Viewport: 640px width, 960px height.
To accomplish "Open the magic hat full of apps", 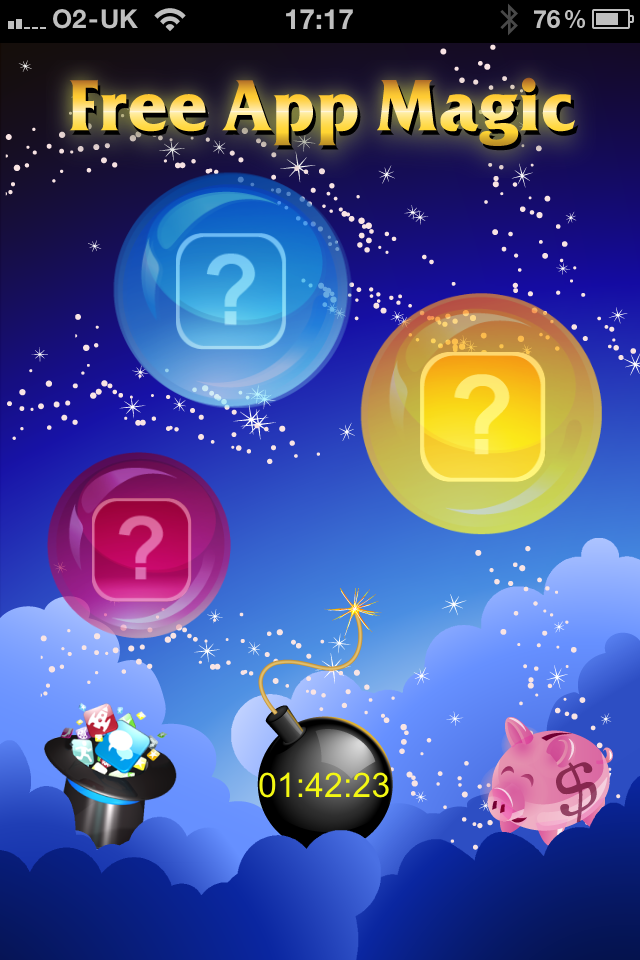I will tap(110, 772).
